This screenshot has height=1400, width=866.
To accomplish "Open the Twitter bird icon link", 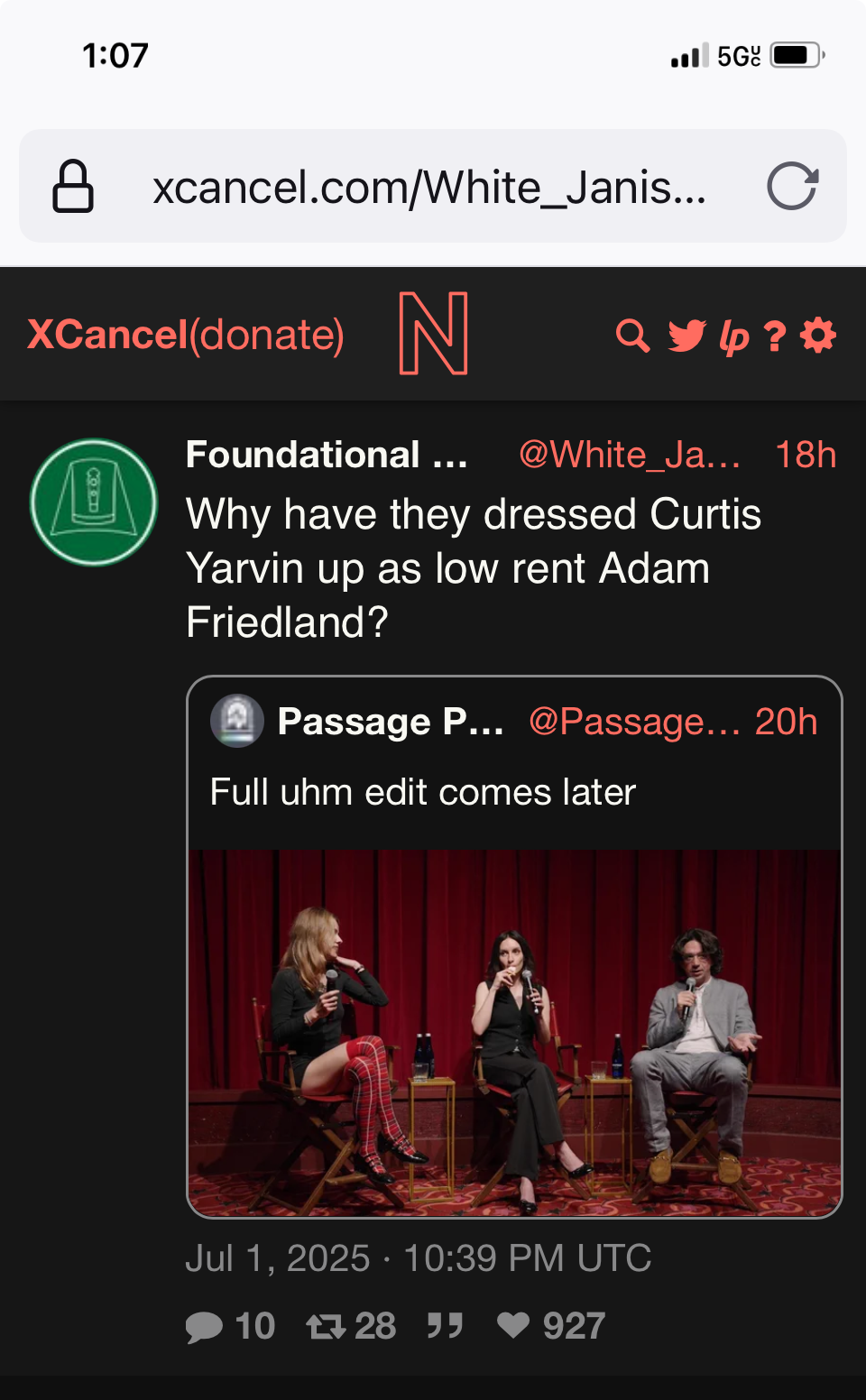I will pos(686,336).
